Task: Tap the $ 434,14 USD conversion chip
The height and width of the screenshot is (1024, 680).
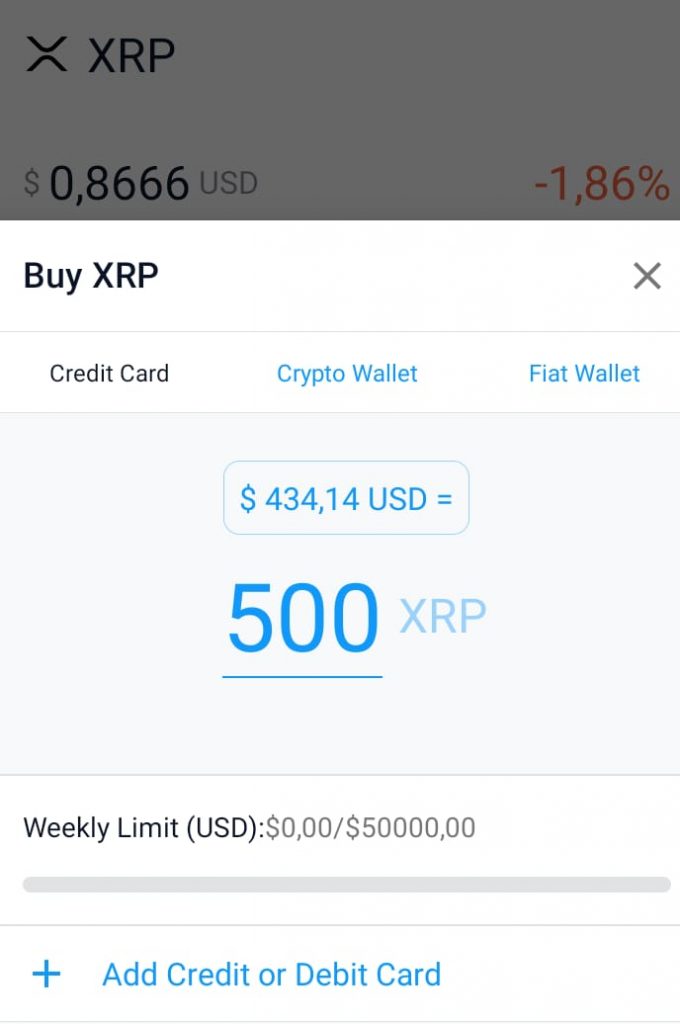Action: click(346, 498)
